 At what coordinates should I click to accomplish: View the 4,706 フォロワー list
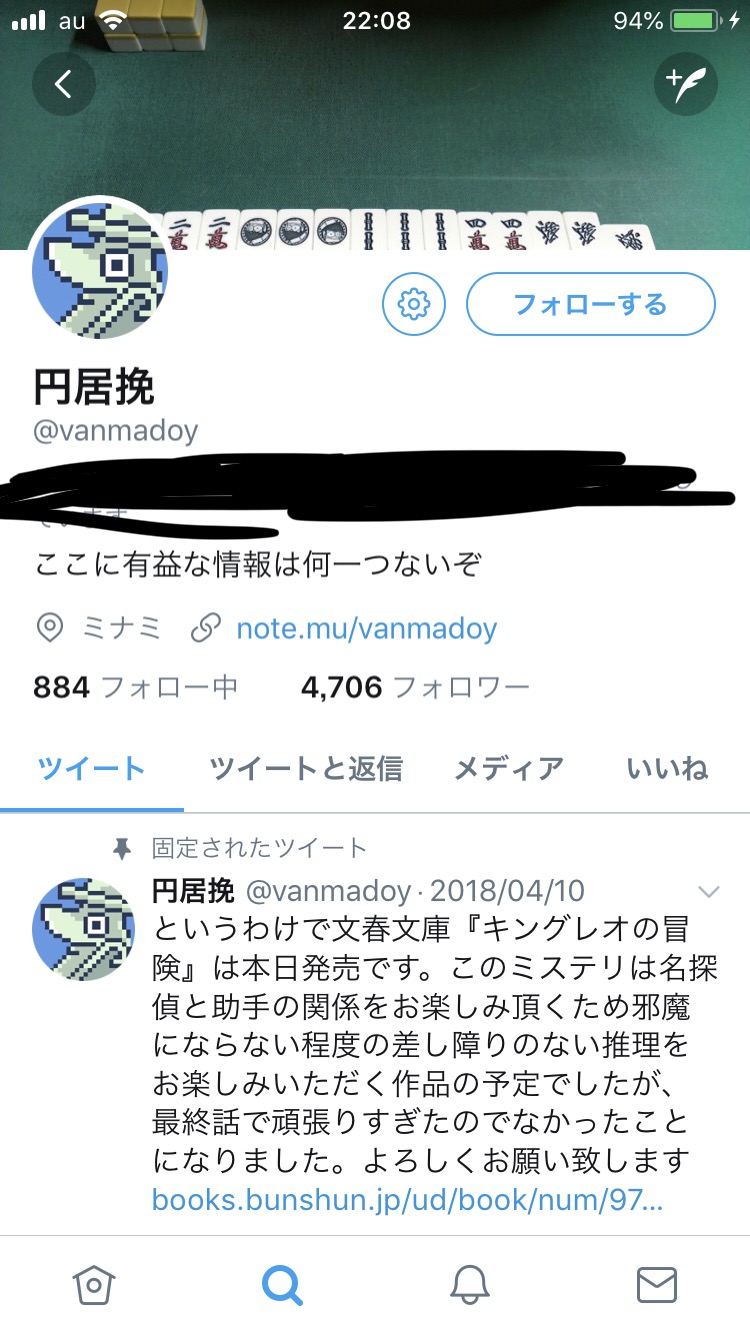[414, 687]
